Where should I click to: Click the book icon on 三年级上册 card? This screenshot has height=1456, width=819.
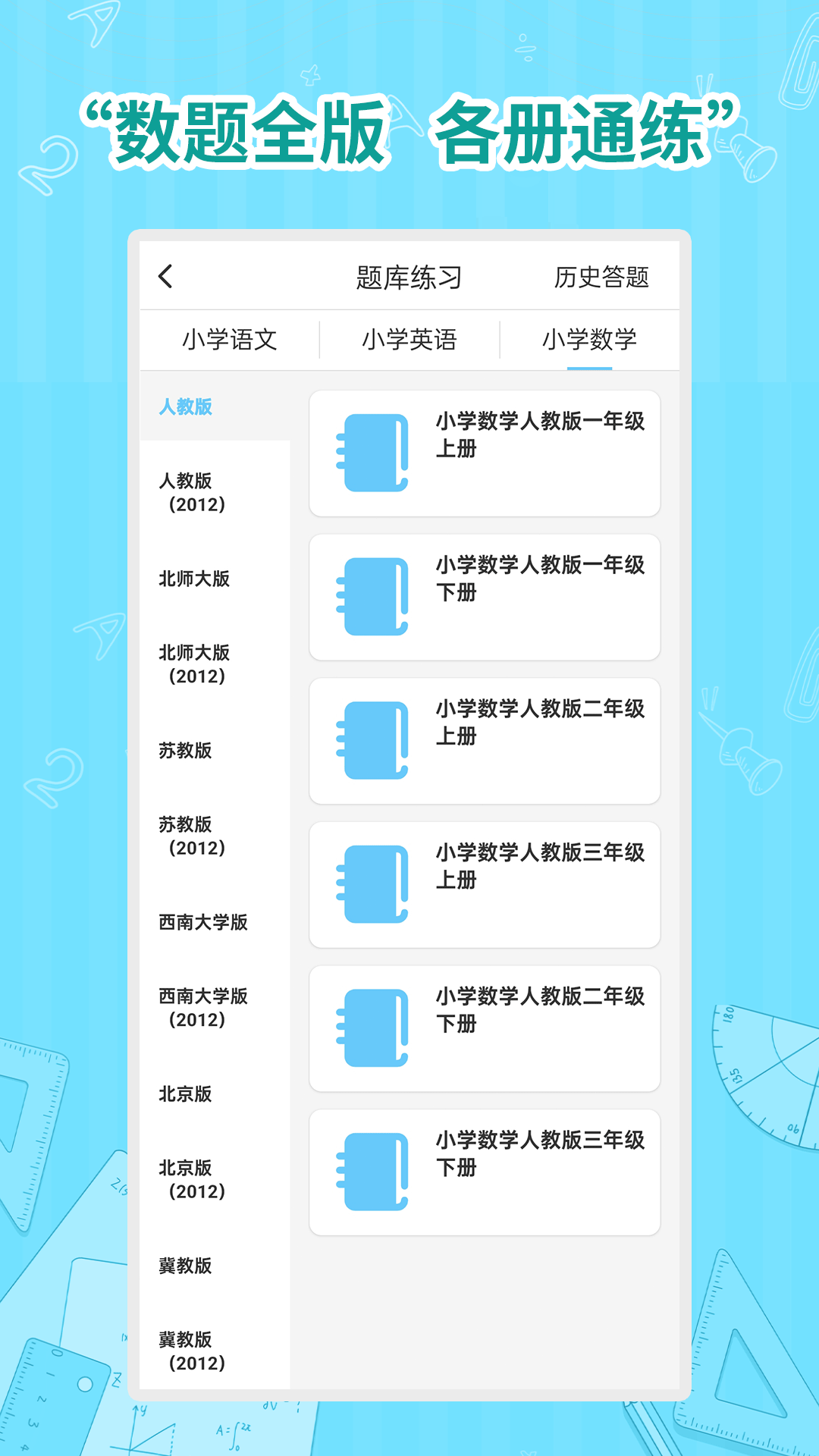[x=374, y=884]
